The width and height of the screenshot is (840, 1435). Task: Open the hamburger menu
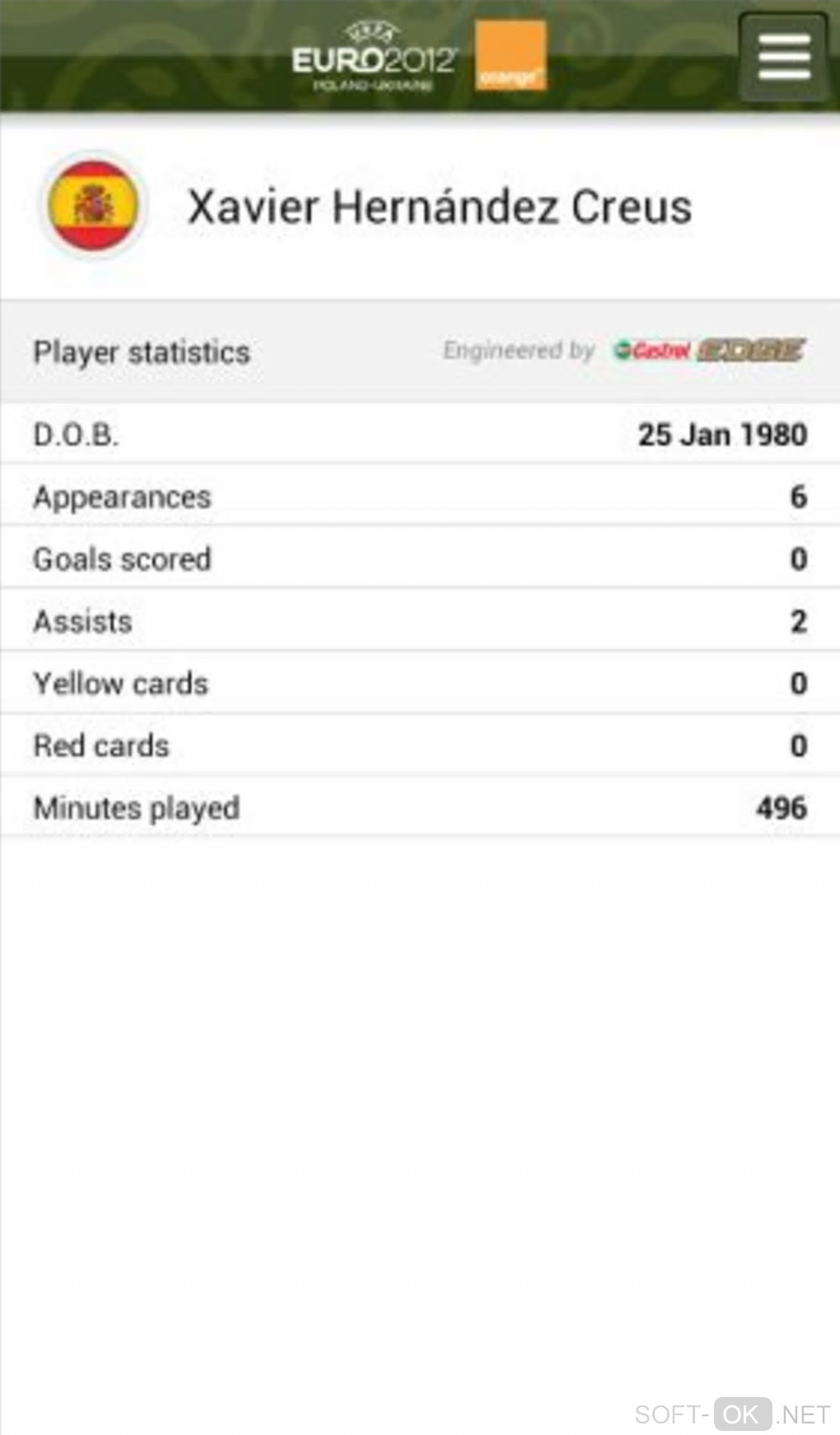pos(783,57)
